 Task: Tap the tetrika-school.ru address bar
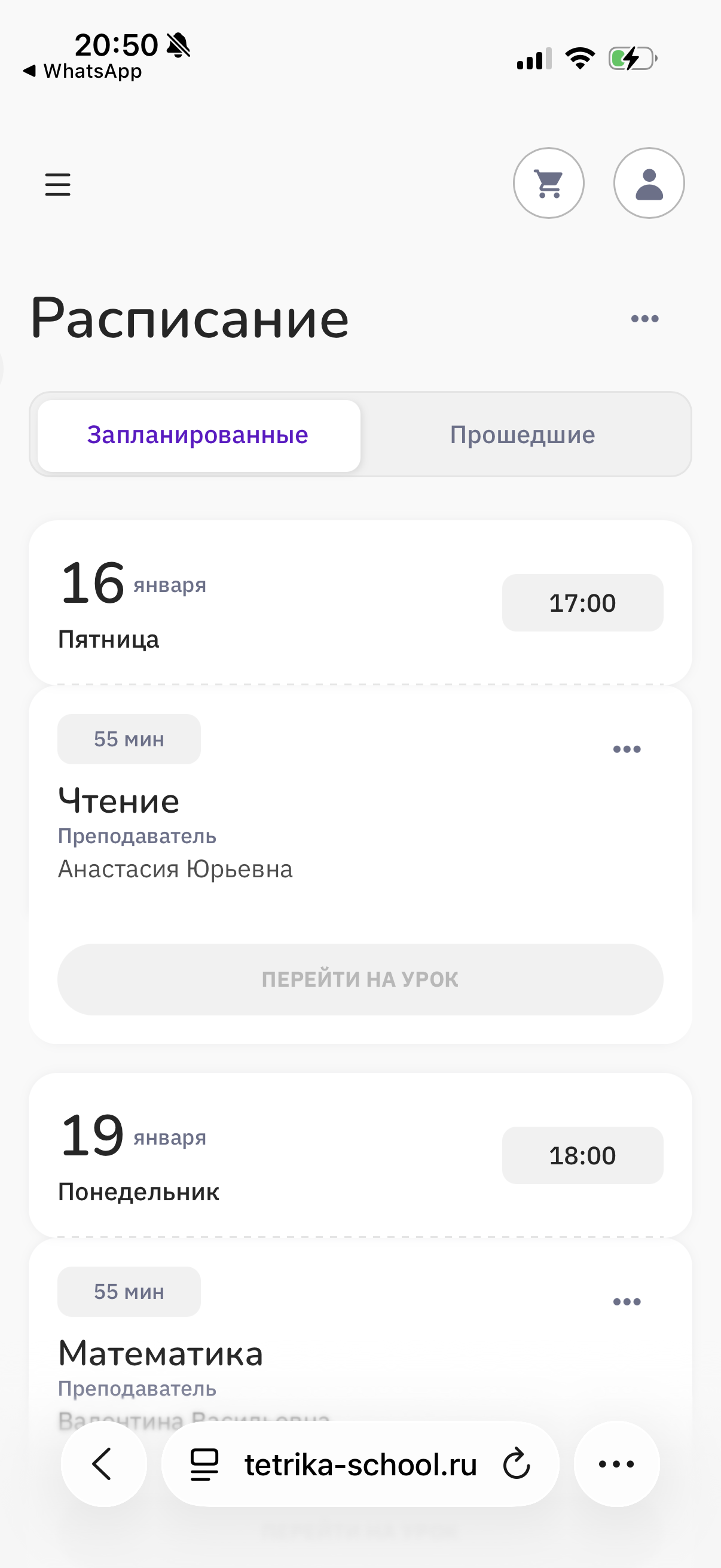coord(360,1464)
